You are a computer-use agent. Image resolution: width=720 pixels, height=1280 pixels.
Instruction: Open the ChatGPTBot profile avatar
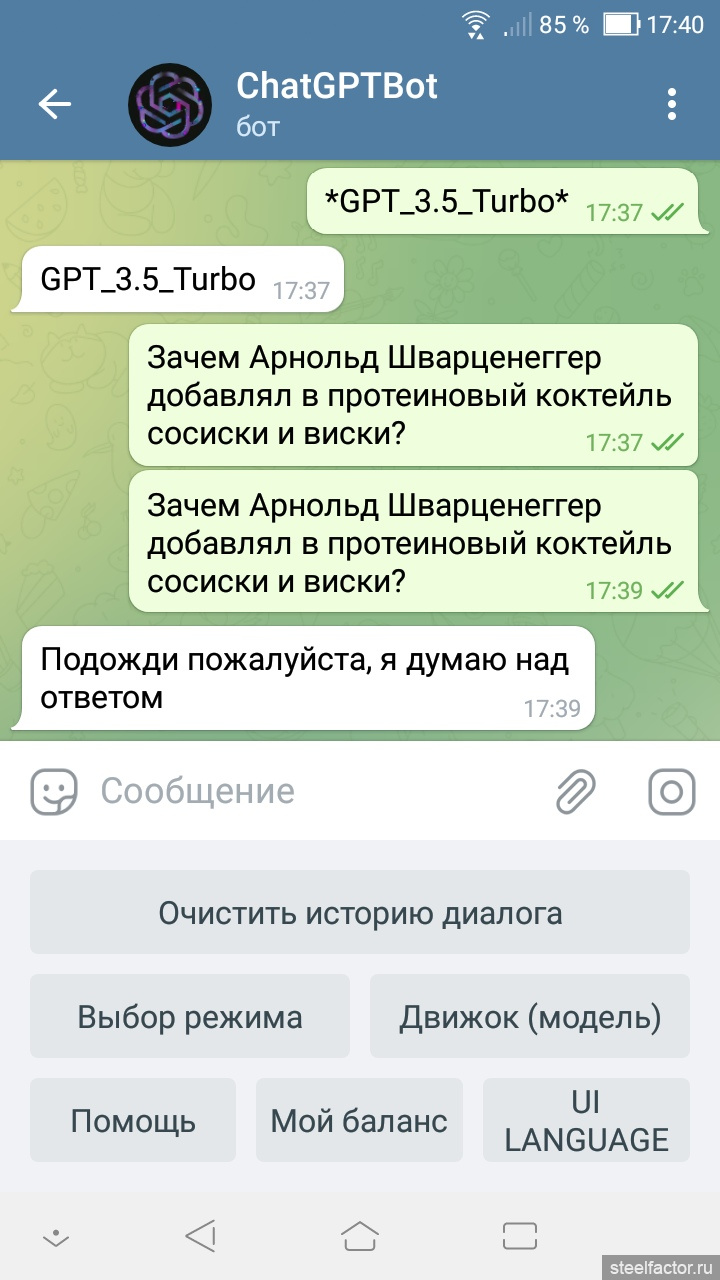(170, 104)
